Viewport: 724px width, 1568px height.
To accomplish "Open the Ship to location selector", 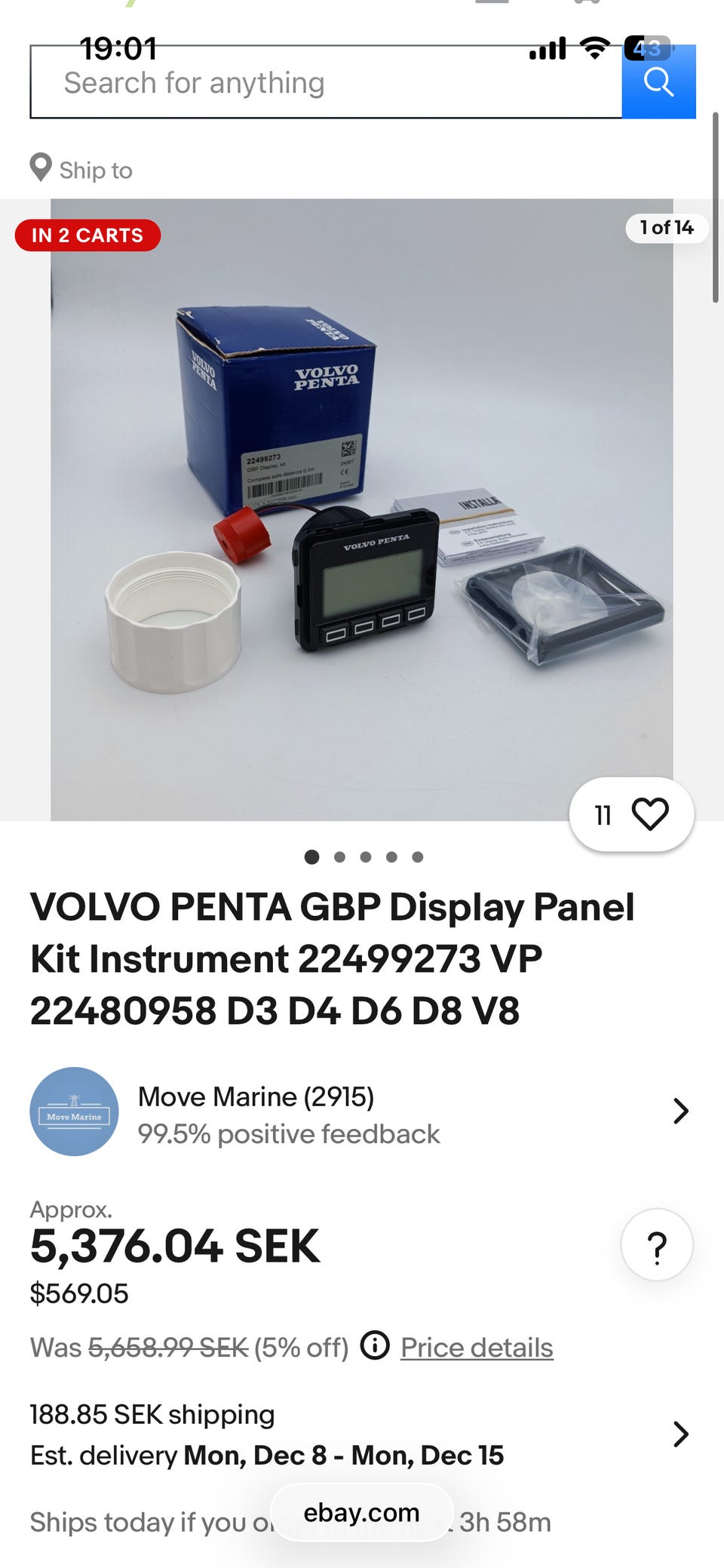I will click(81, 170).
